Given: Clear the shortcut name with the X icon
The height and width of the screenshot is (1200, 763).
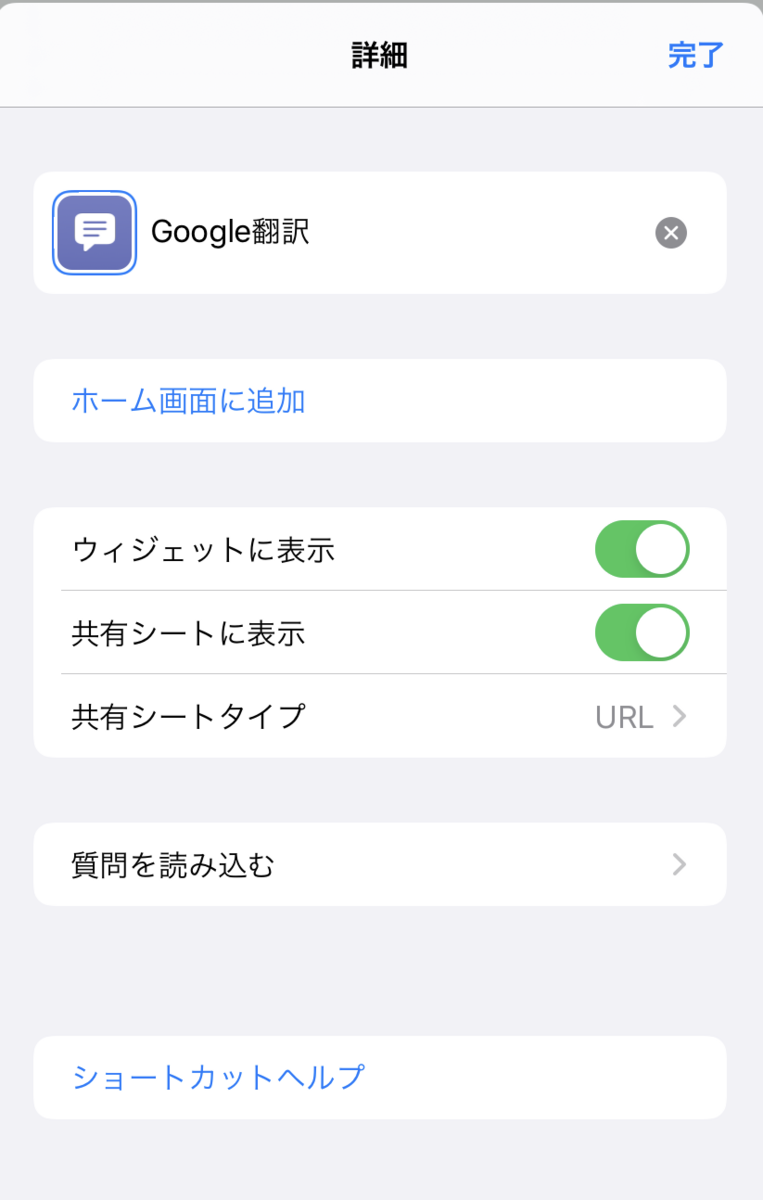Looking at the screenshot, I should click(671, 232).
